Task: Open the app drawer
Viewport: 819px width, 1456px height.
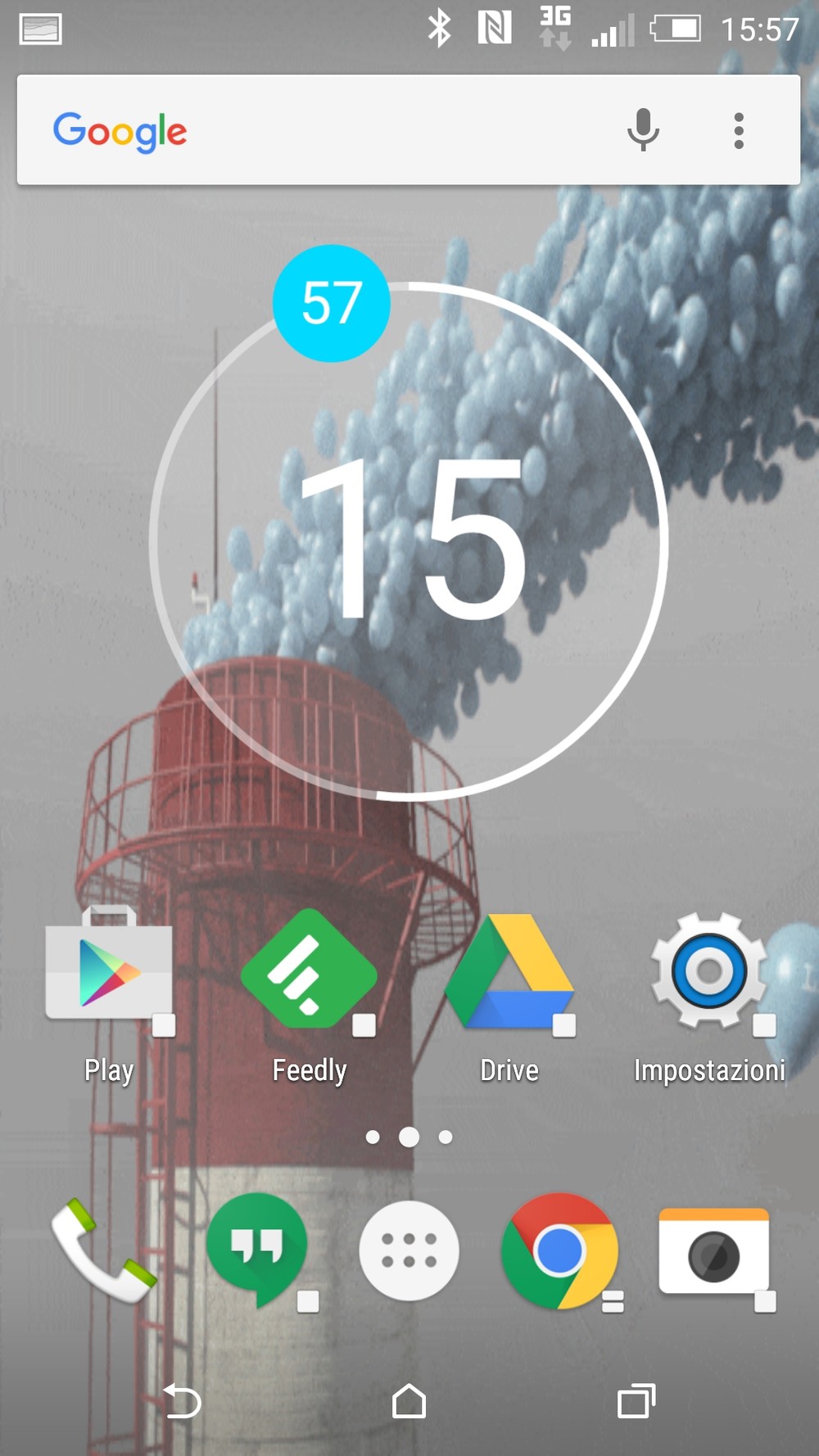Action: 409,1250
